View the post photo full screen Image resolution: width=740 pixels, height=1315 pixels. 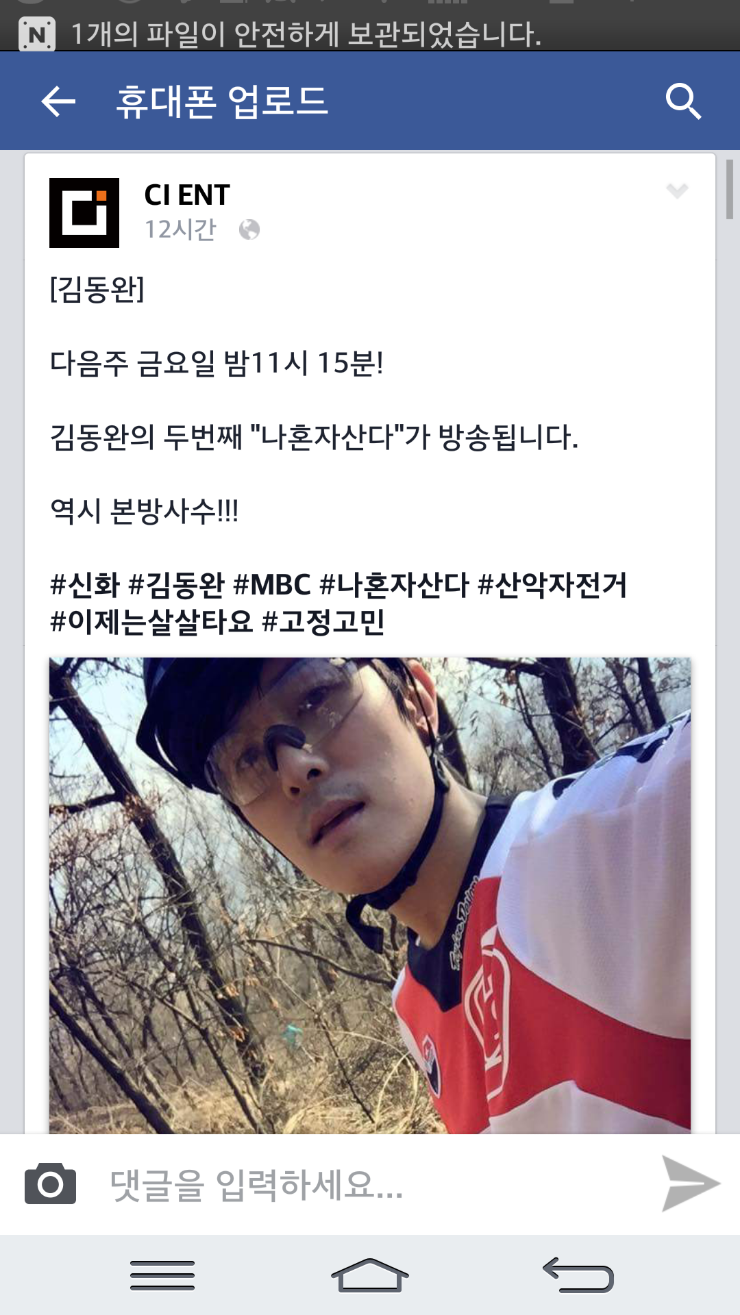coord(370,895)
